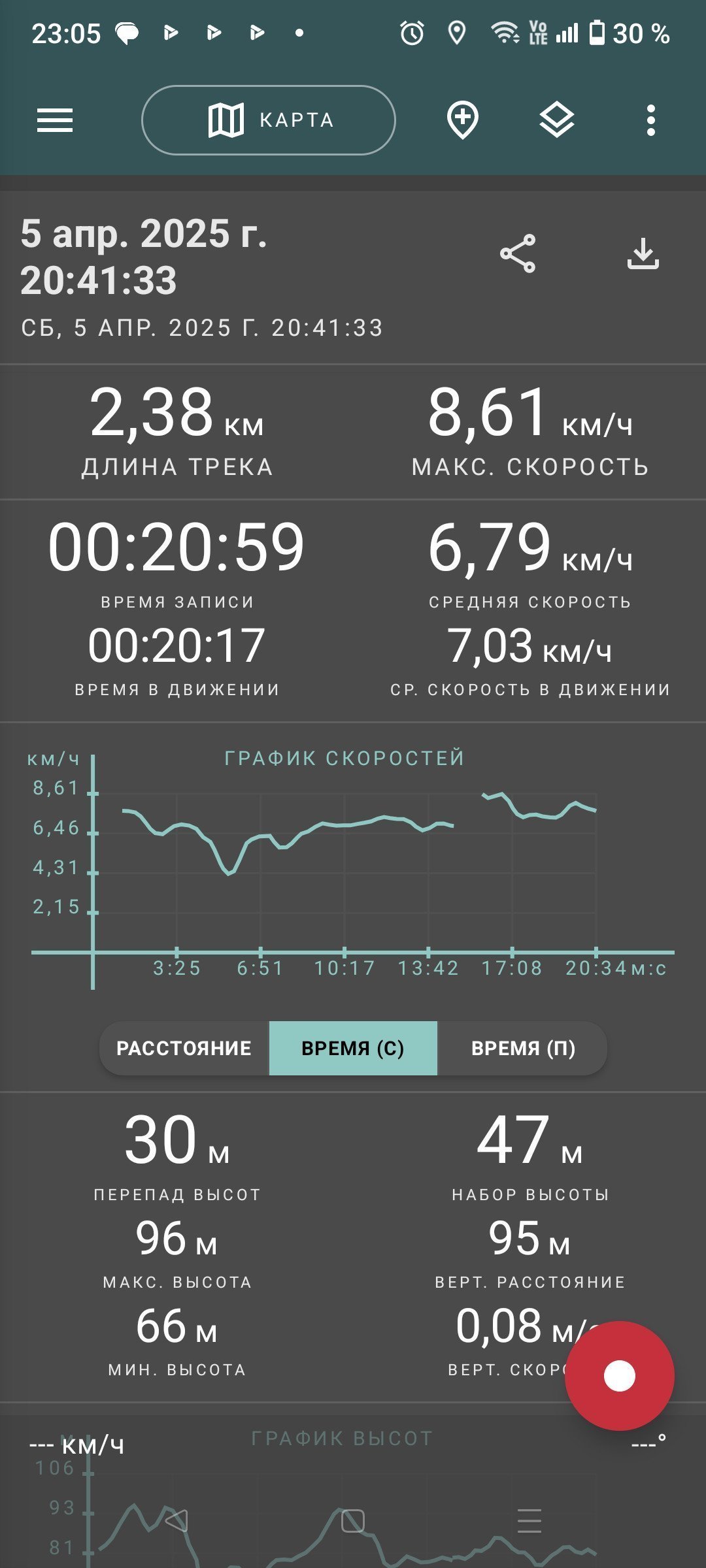
Task: Go to the home screen
Action: coord(353,1520)
